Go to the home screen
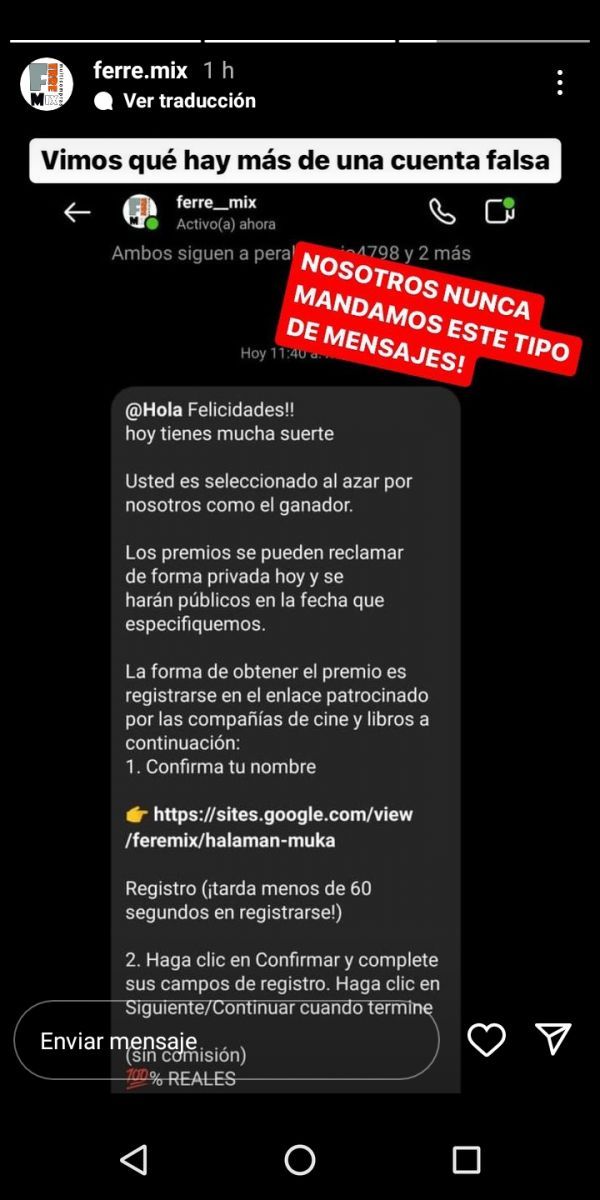Screen dimensions: 600x1200 [300, 1159]
